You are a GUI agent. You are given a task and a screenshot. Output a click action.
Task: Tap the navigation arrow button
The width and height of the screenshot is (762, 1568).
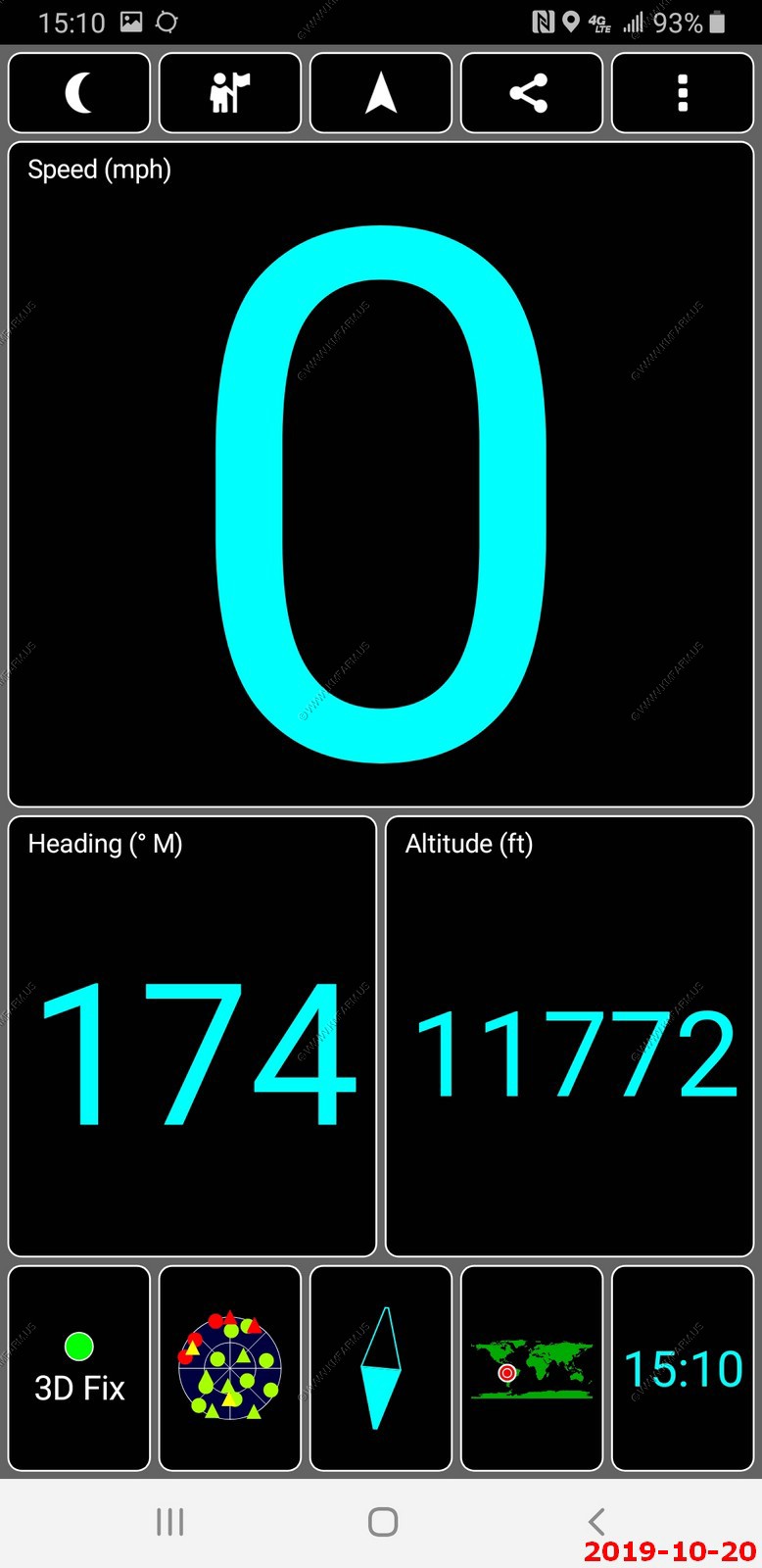381,93
